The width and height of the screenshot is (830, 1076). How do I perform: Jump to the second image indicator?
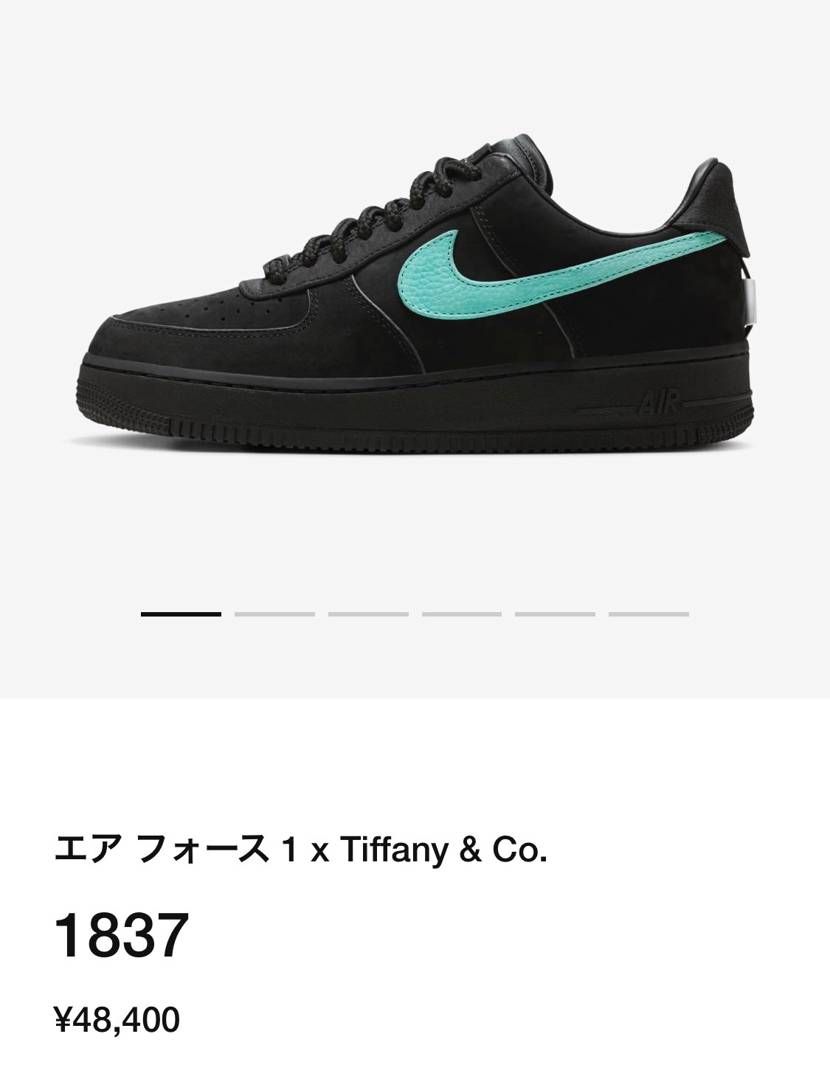coord(274,614)
